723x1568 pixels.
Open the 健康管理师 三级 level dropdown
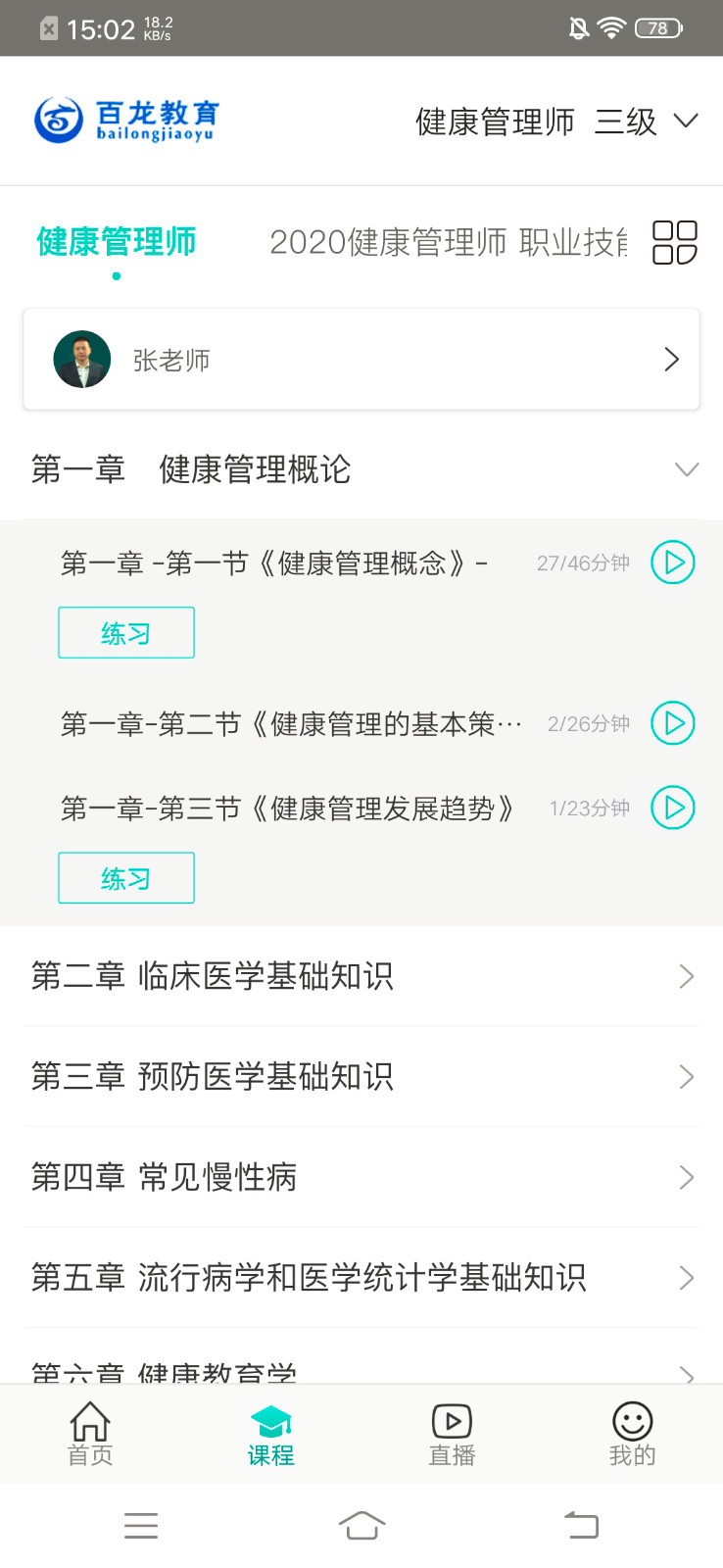coord(551,122)
